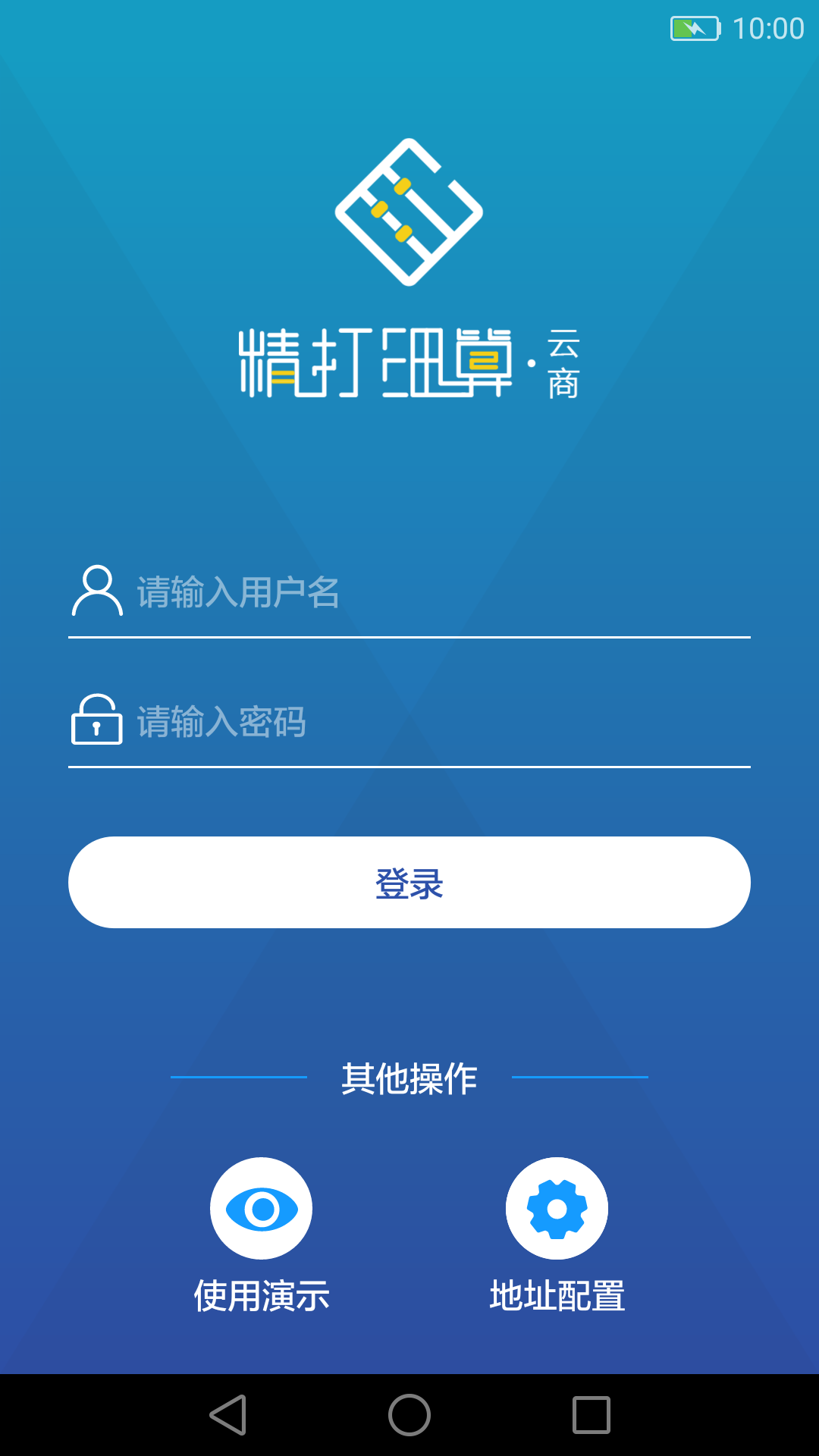Go back with the system back button
819x1456 pixels.
click(228, 1415)
